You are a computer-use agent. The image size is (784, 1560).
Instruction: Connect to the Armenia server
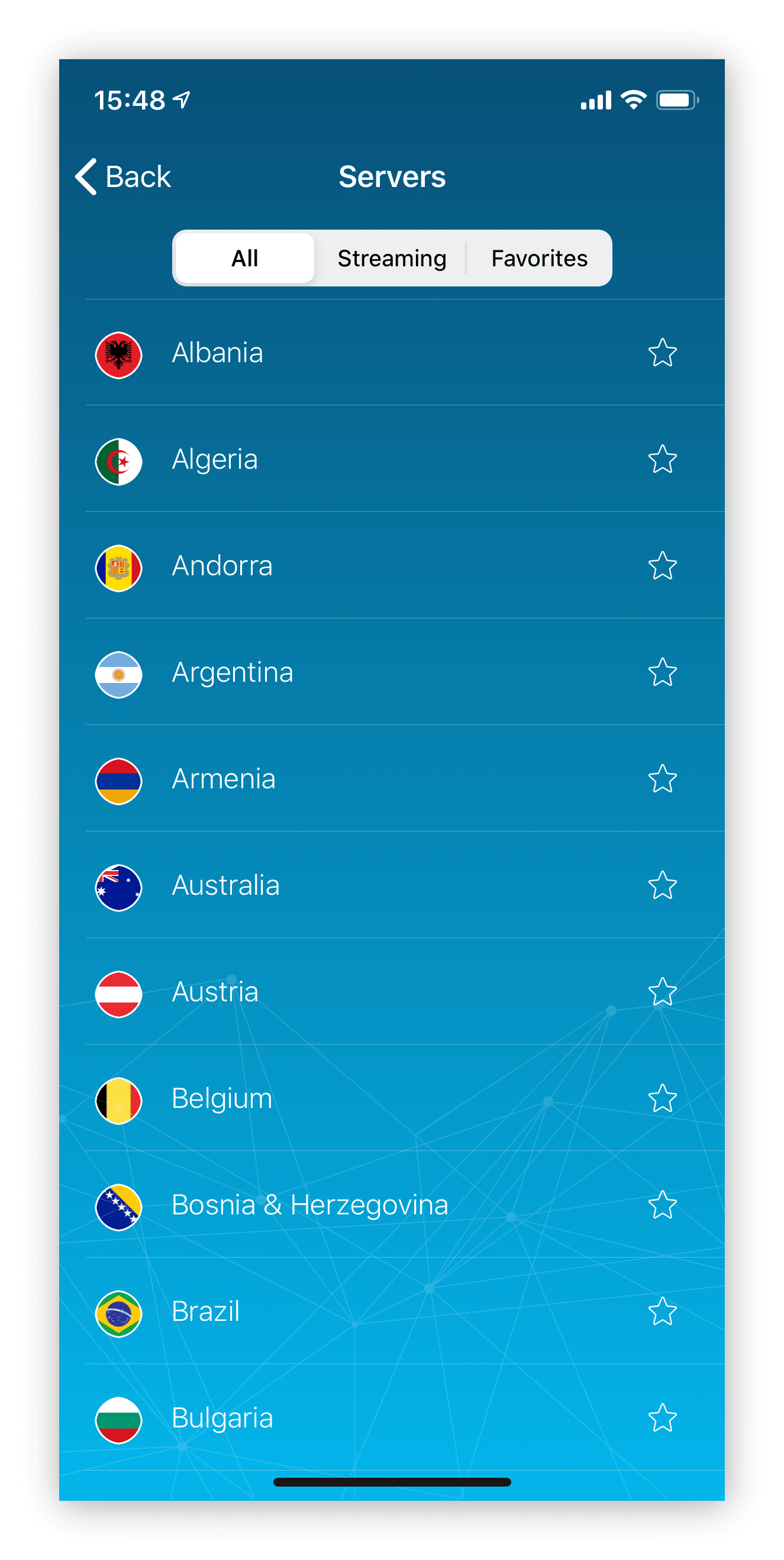coord(224,779)
